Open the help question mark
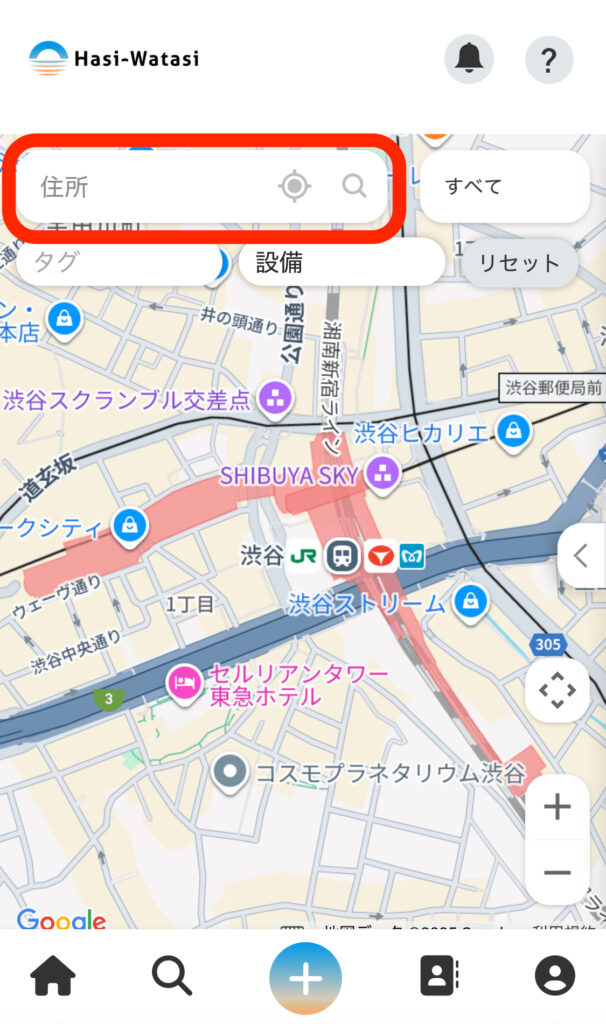Screen dimensions: 606x1024 tap(548, 60)
